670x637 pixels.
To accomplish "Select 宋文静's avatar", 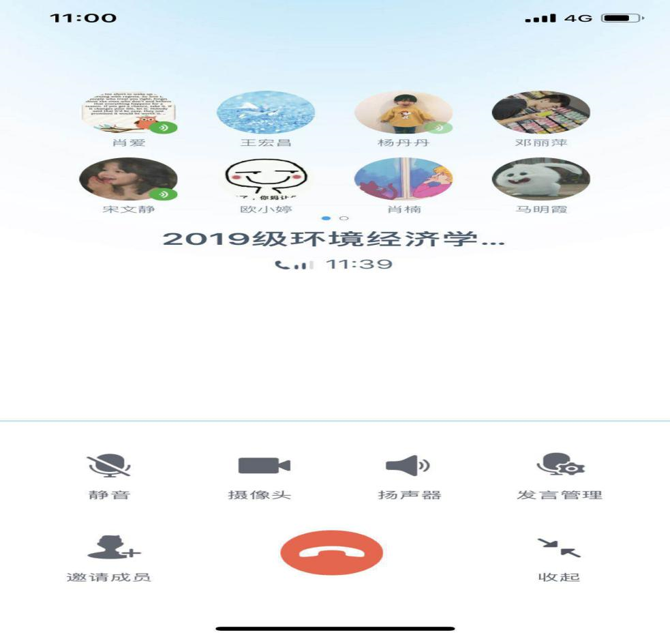I will tap(128, 179).
